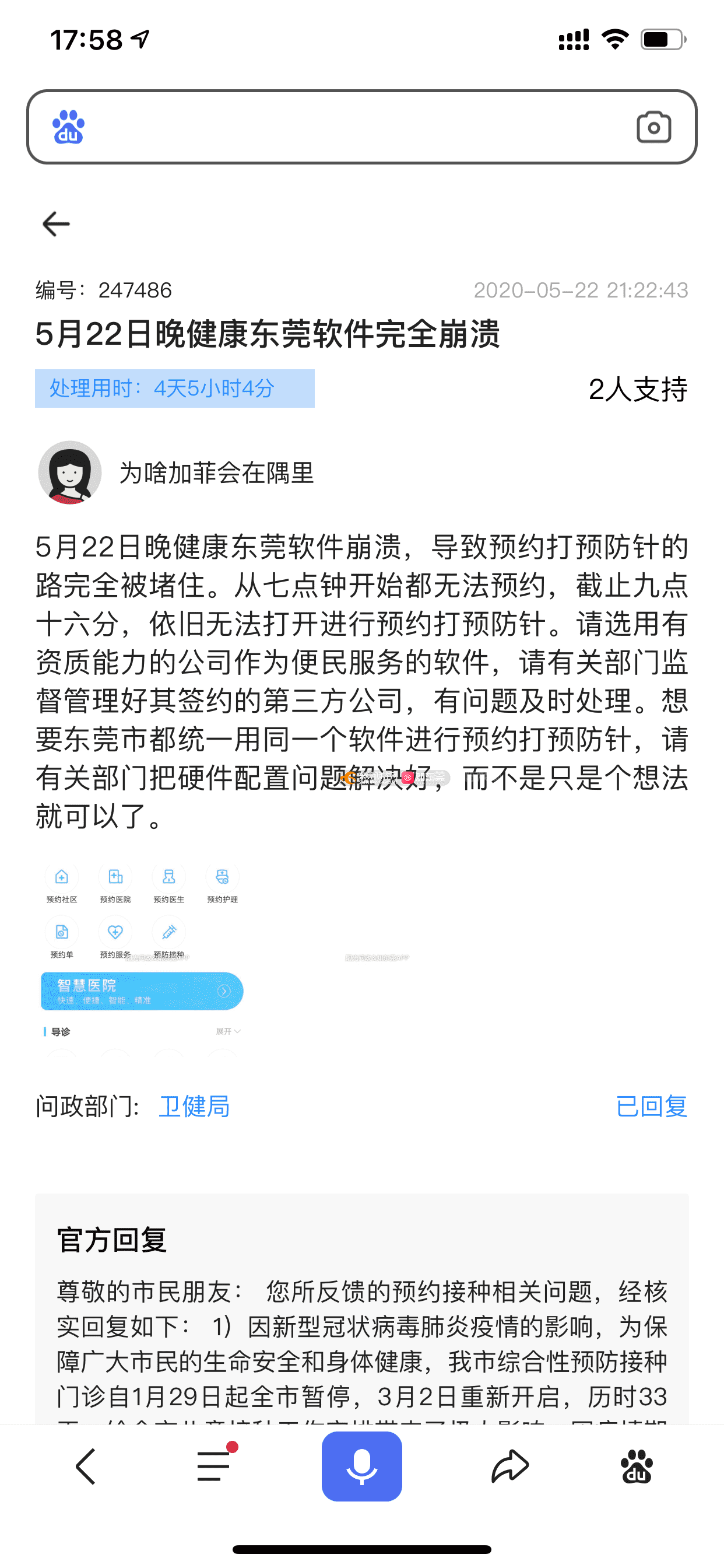Tap the Baidu search box
Image resolution: width=724 pixels, height=1568 pixels.
361,127
